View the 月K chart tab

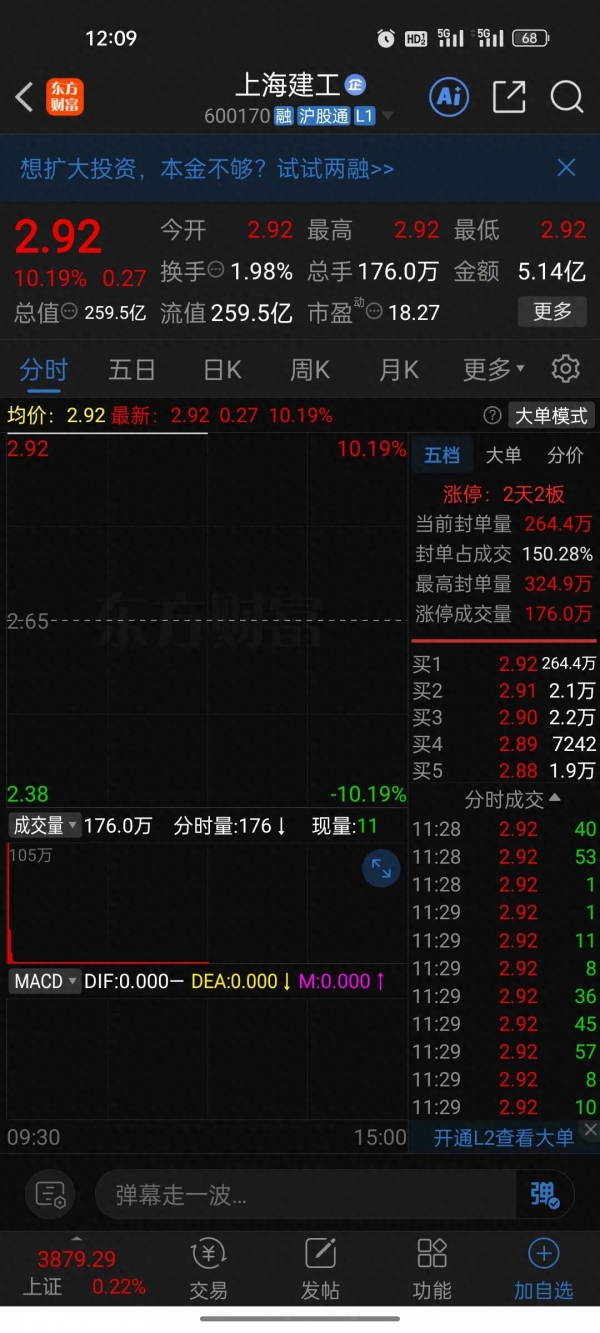point(398,370)
